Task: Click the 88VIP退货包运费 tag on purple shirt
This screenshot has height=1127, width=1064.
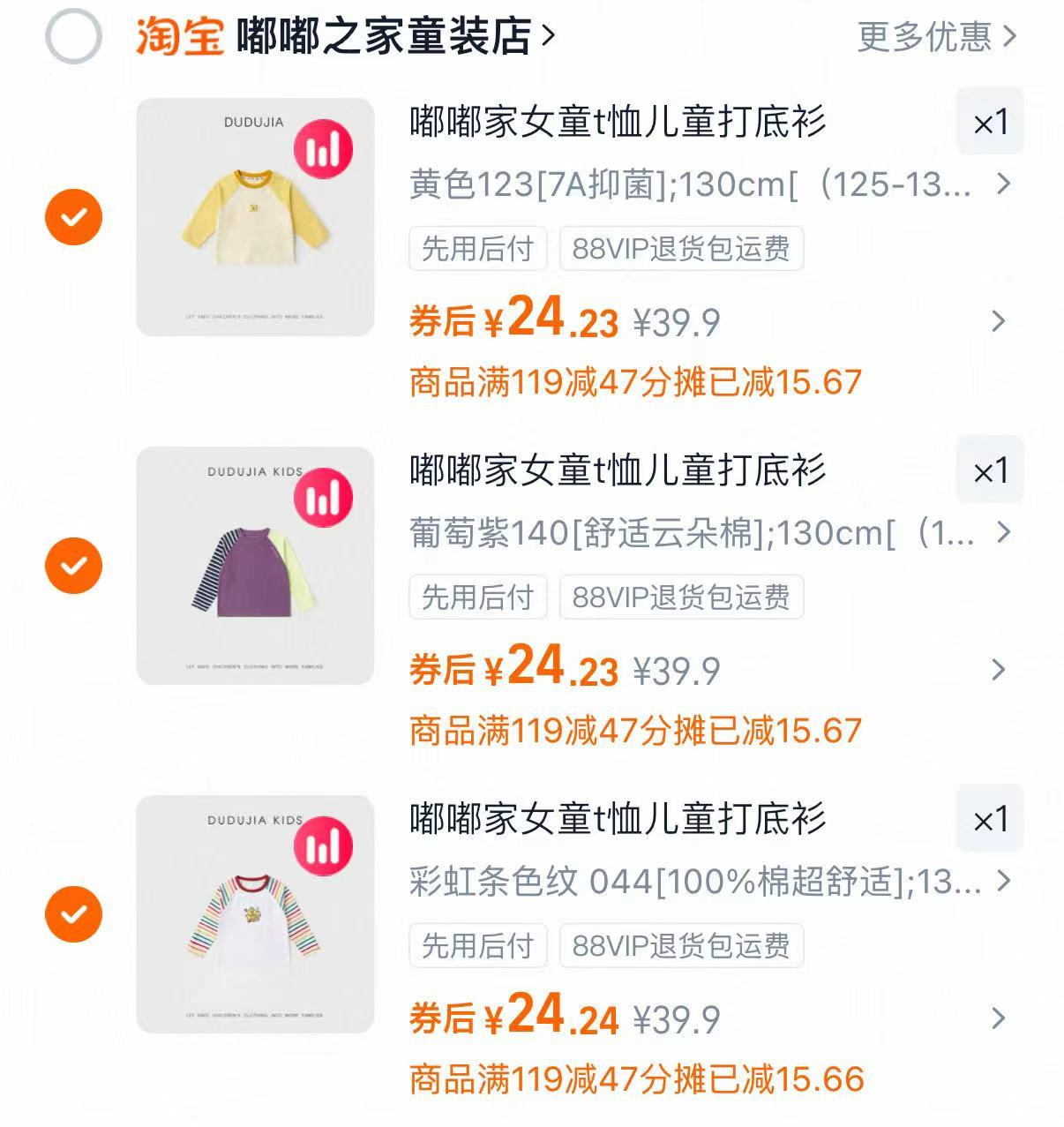Action: coord(681,597)
